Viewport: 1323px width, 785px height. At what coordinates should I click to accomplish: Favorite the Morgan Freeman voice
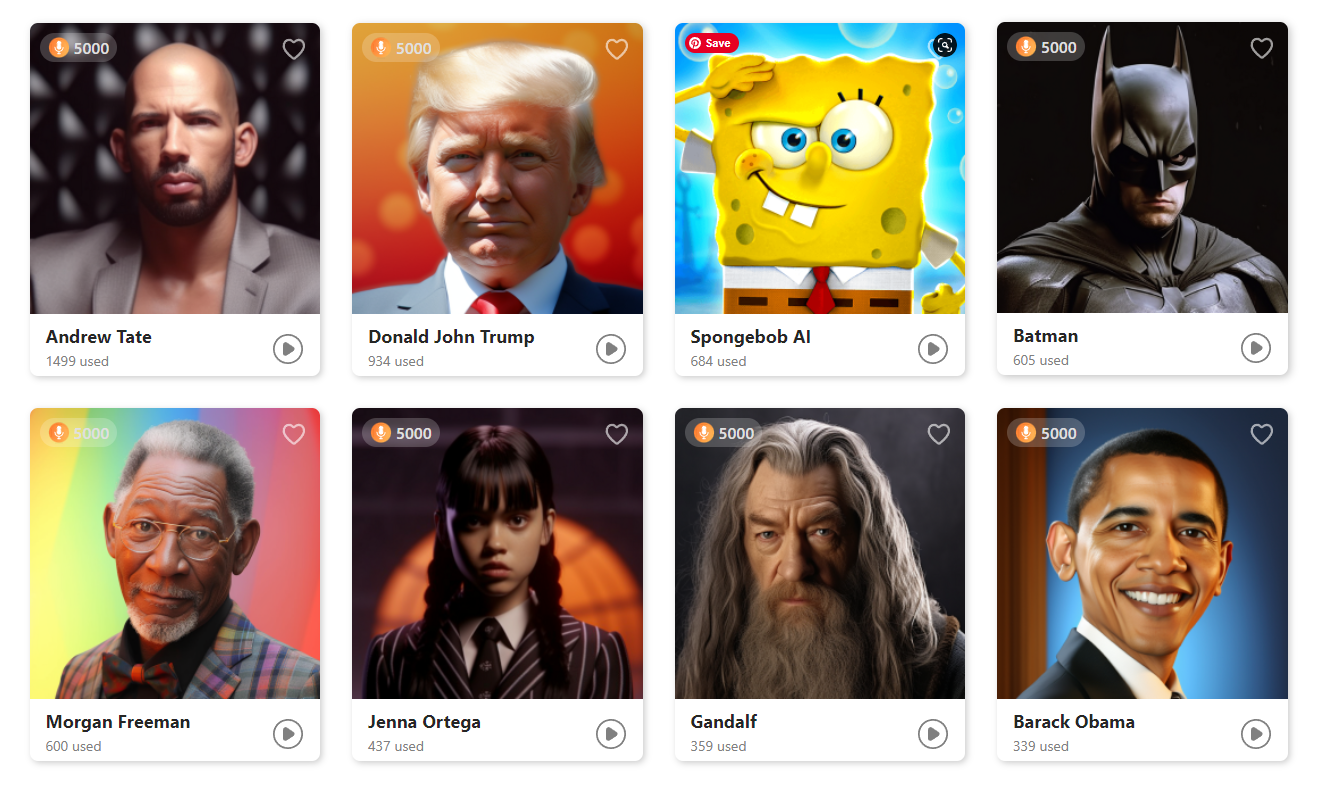pos(294,434)
